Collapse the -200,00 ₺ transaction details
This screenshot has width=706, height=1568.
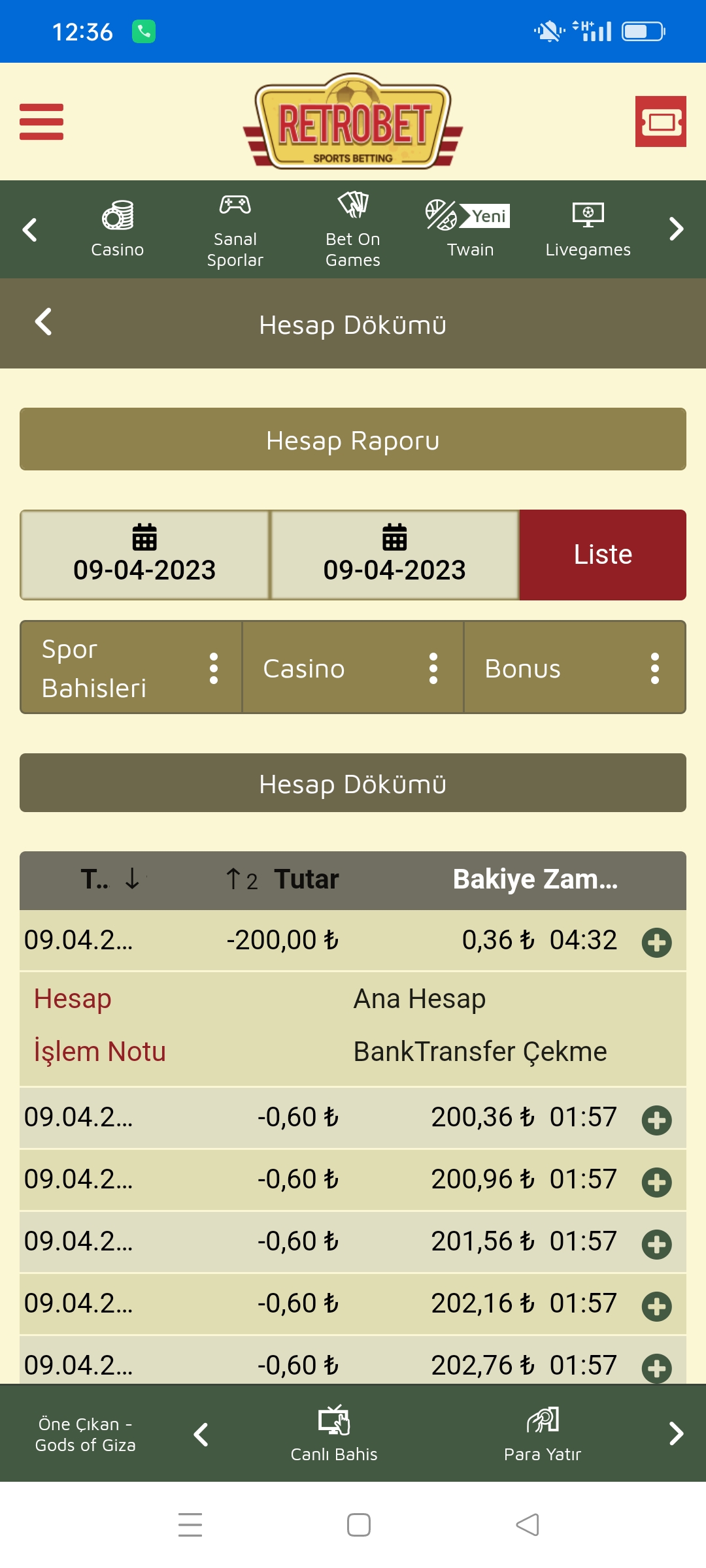tap(656, 943)
